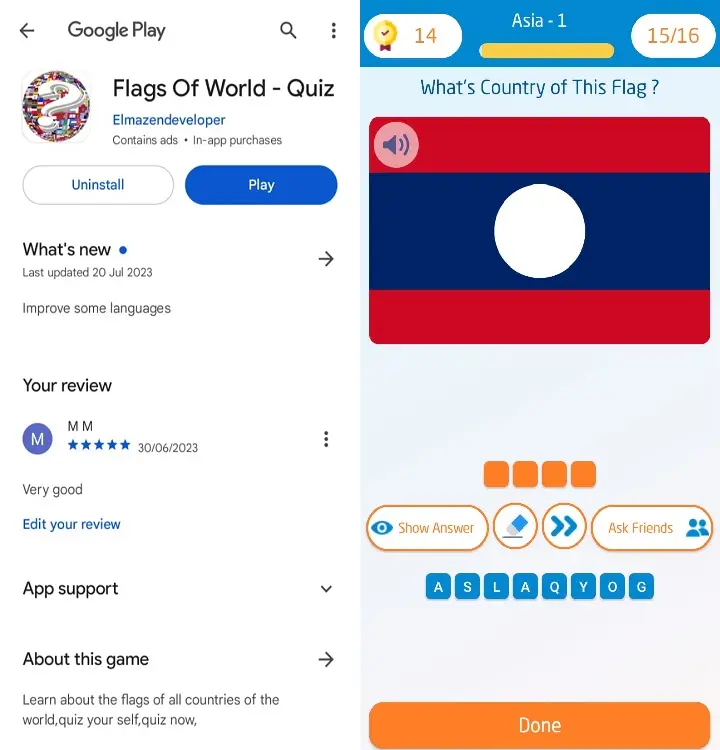Viewport: 720px width, 750px height.
Task: Uninstall Flags Of World - Quiz
Action: 98,185
